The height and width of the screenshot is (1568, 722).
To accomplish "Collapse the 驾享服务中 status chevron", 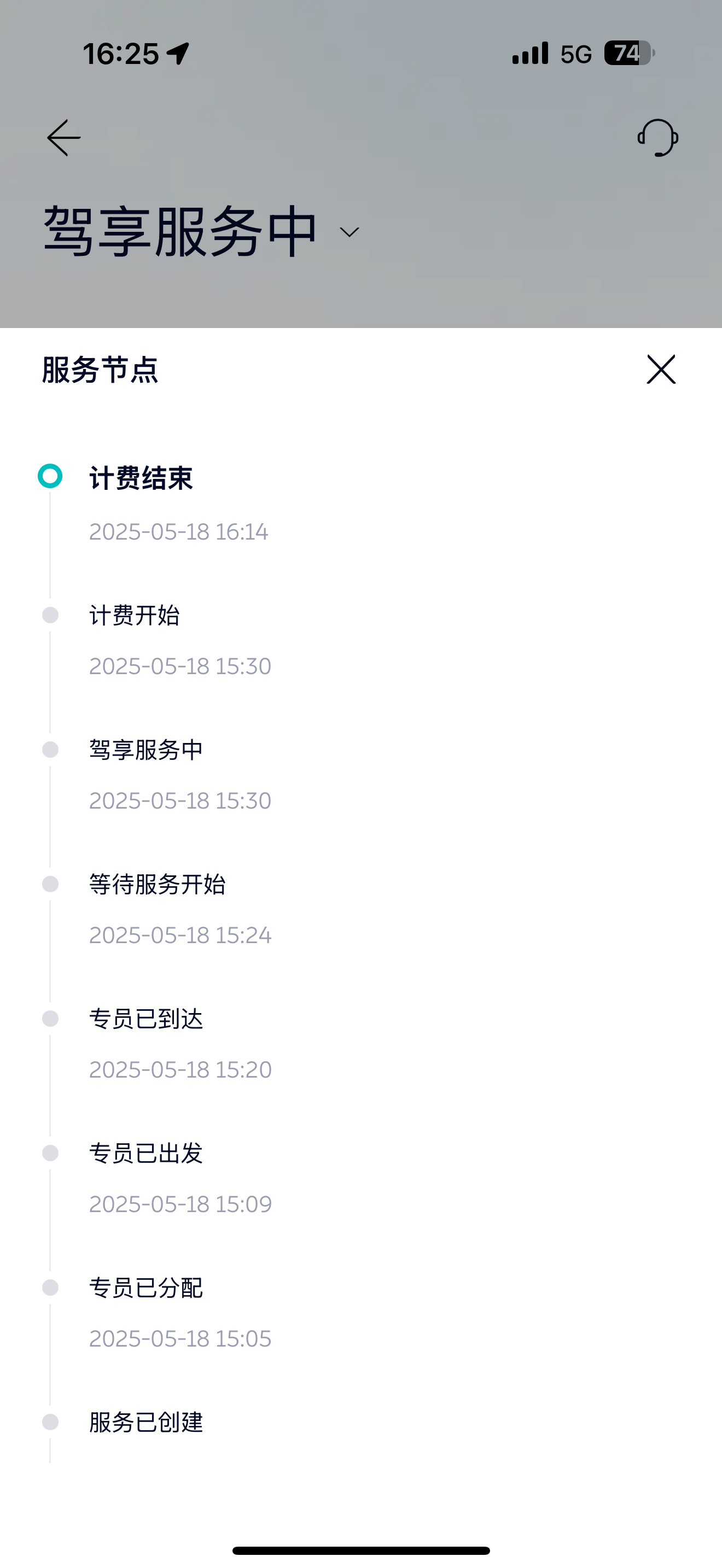I will [x=349, y=232].
